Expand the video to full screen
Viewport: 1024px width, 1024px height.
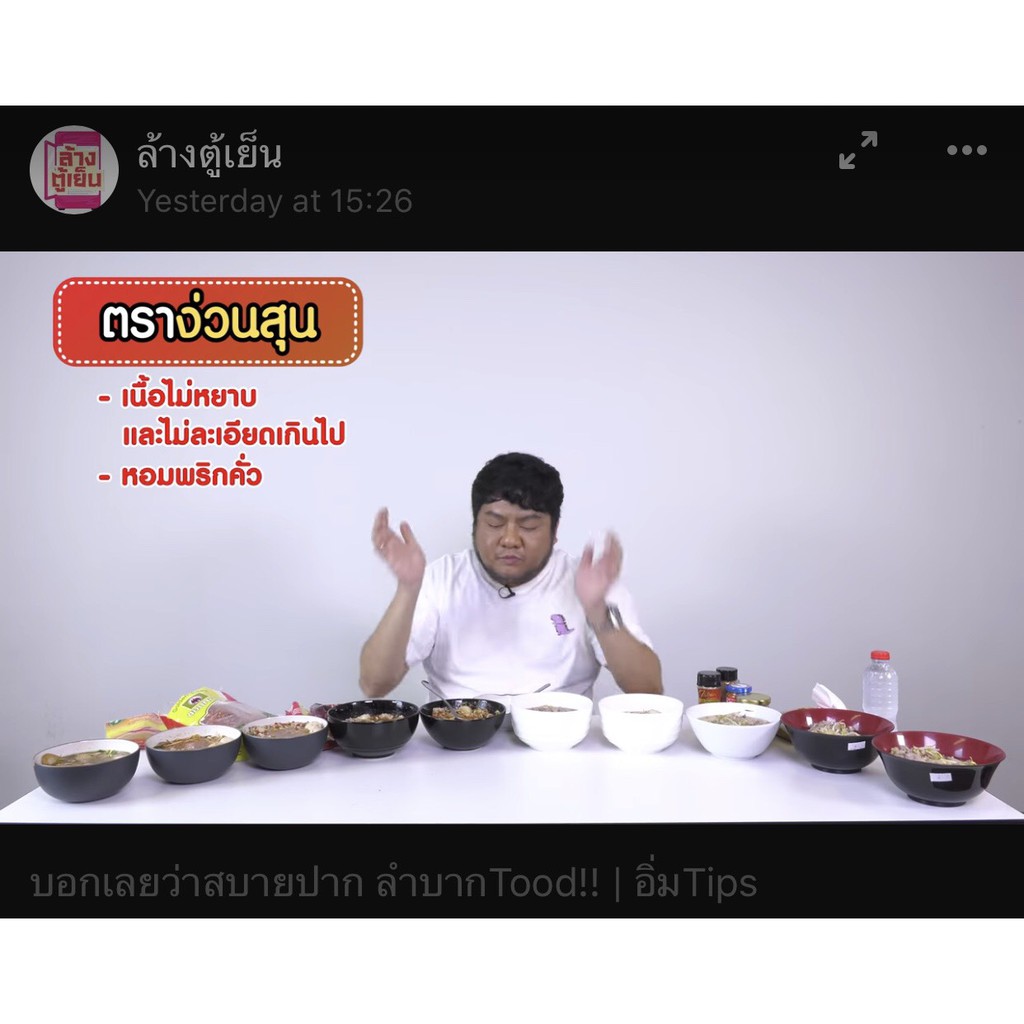pos(858,151)
